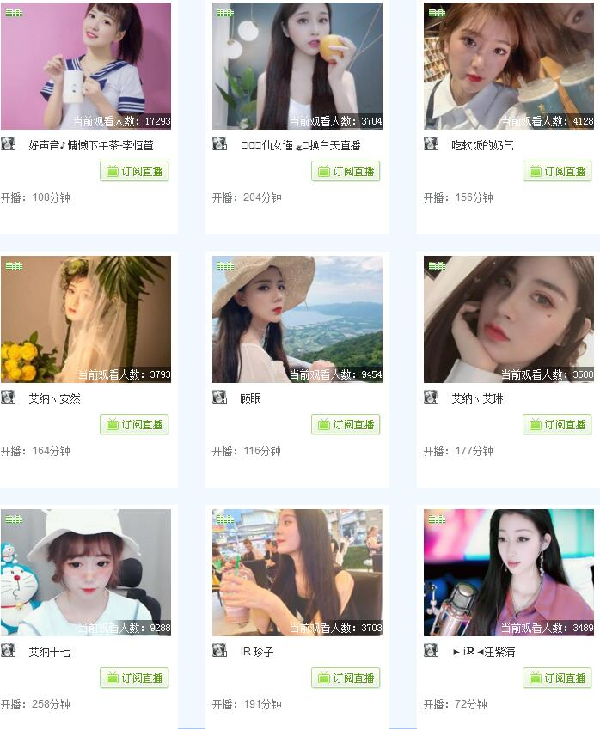Open 珍子's live stream thumbnail

click(x=297, y=572)
